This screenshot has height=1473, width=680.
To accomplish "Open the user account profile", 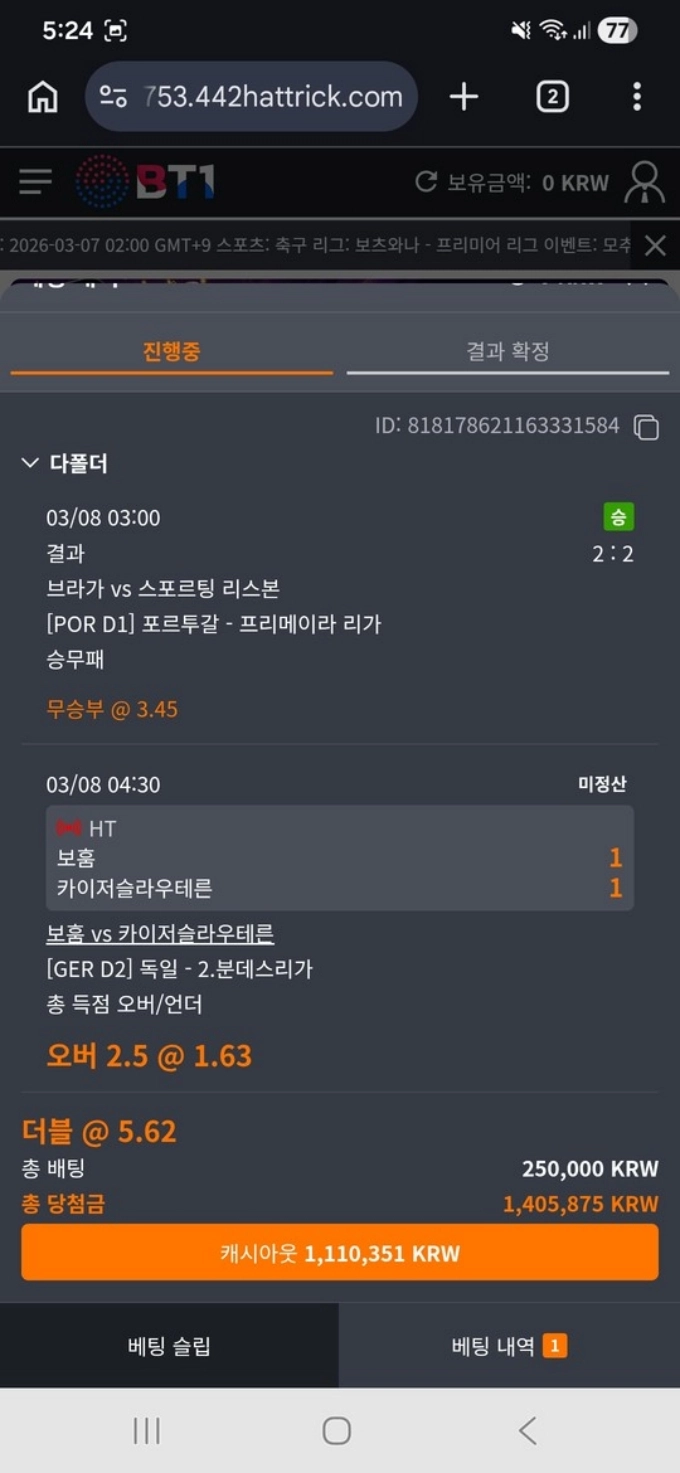I will [x=644, y=182].
